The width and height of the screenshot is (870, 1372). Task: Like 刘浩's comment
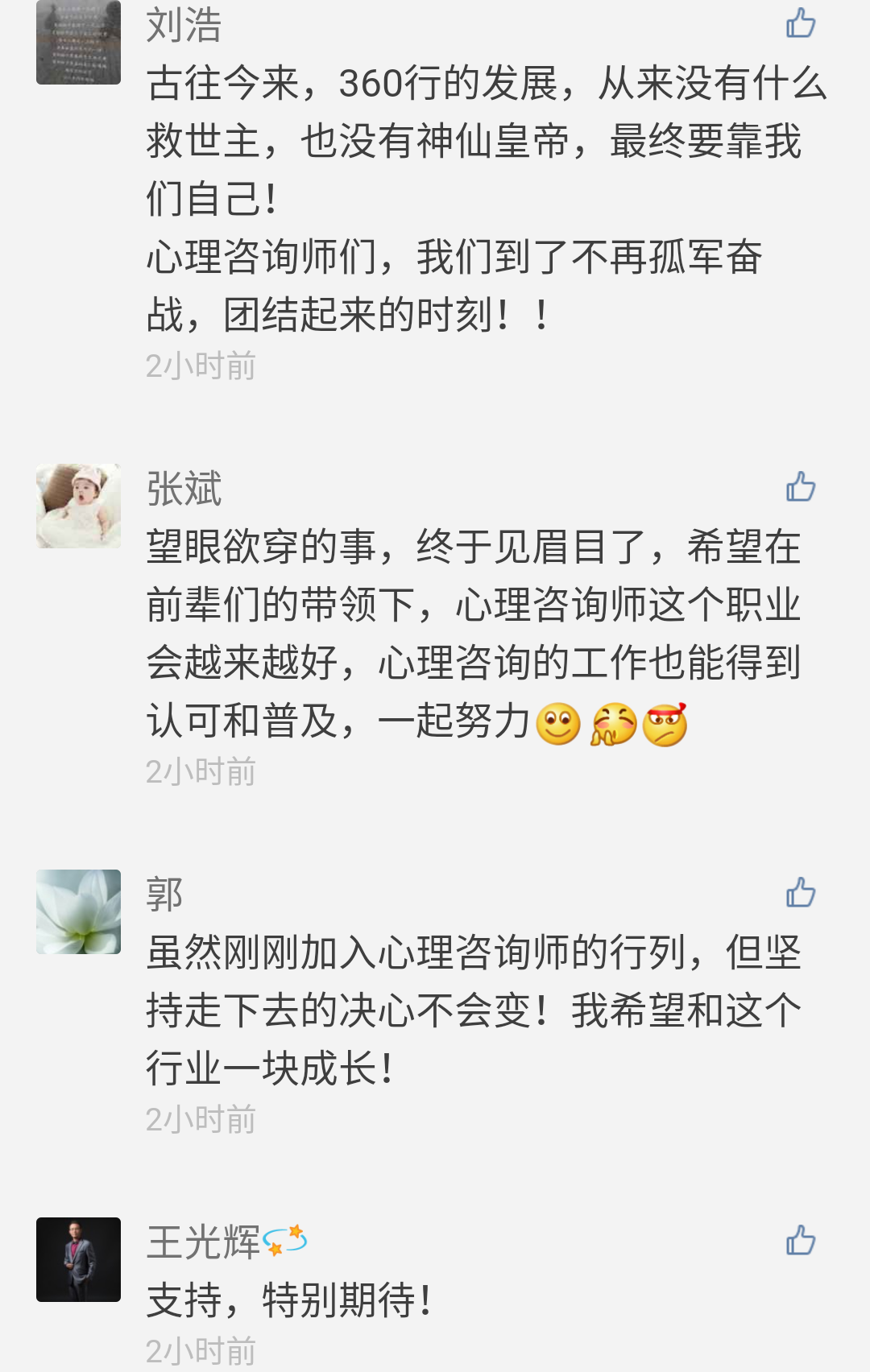click(801, 23)
